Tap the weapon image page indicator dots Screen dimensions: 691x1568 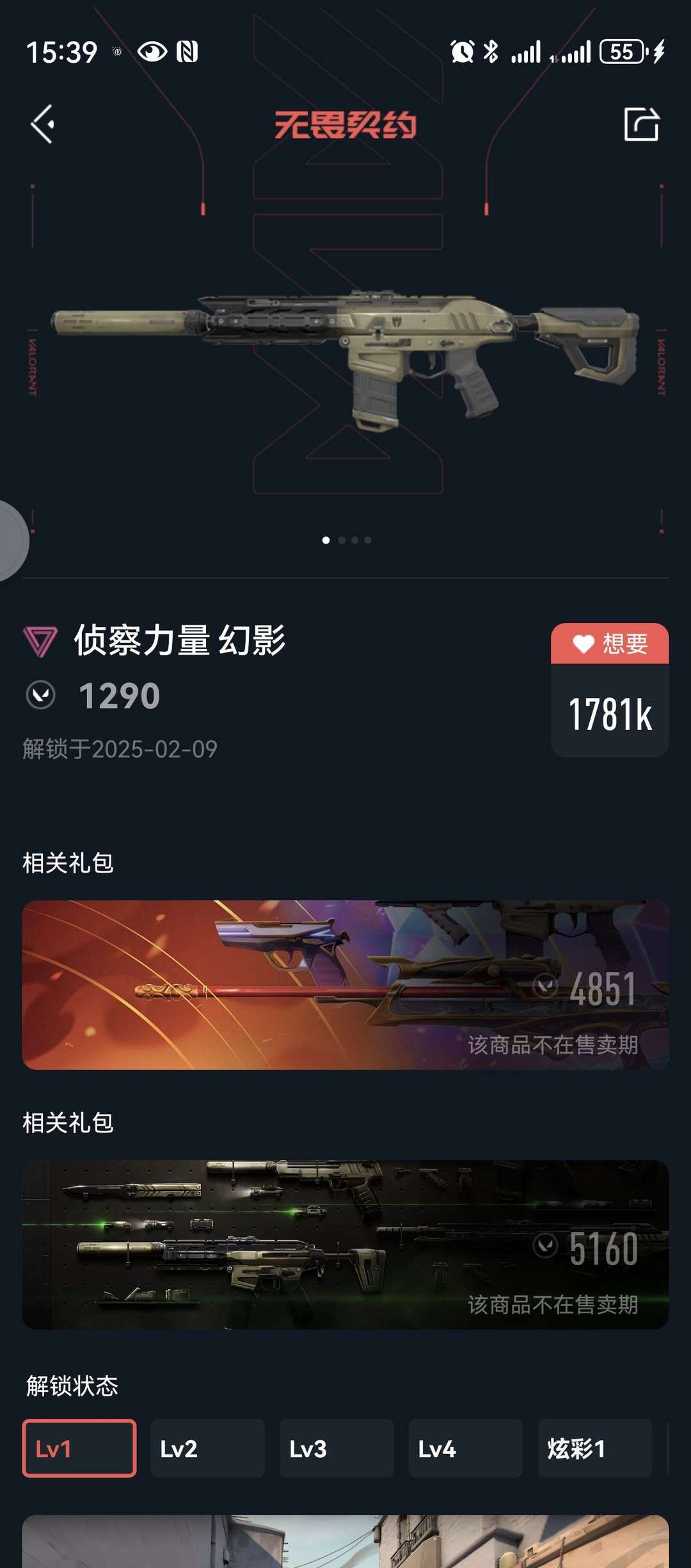[346, 540]
